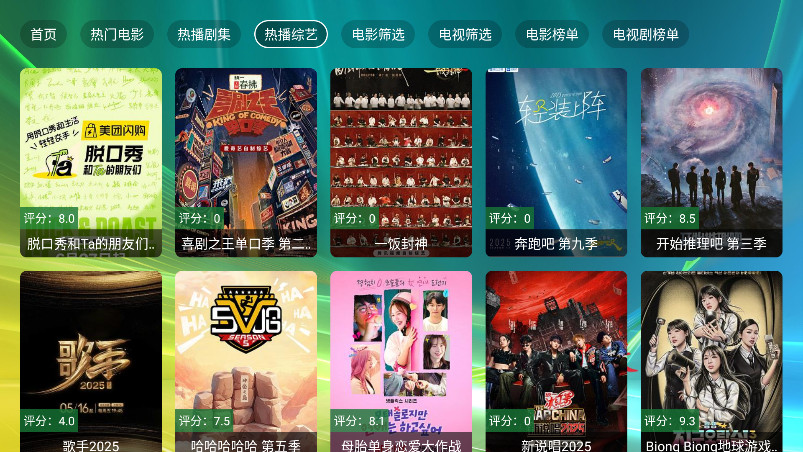803x452 pixels.
Task: Open the 新说唱2025 card
Action: coord(556,360)
